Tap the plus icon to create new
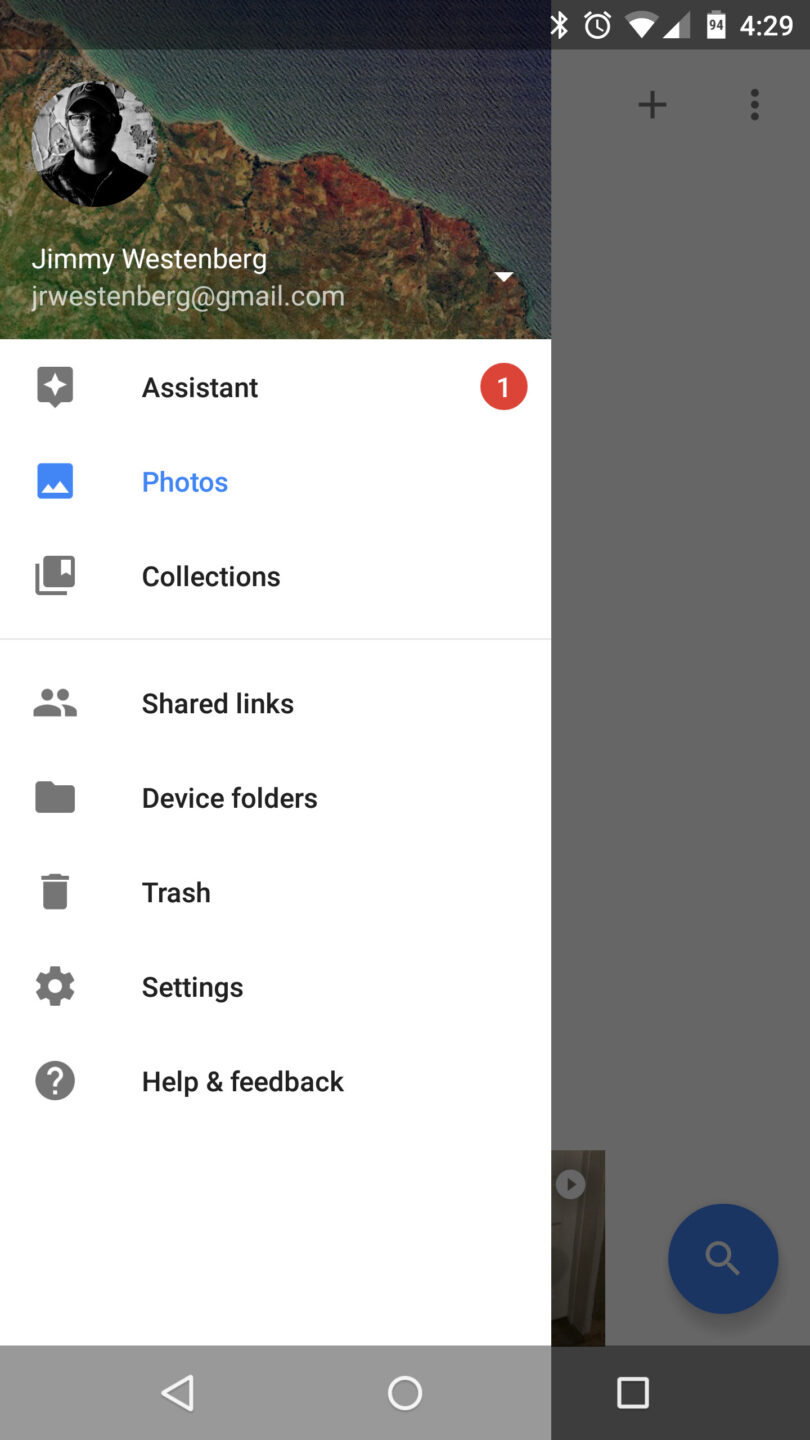 pyautogui.click(x=652, y=104)
